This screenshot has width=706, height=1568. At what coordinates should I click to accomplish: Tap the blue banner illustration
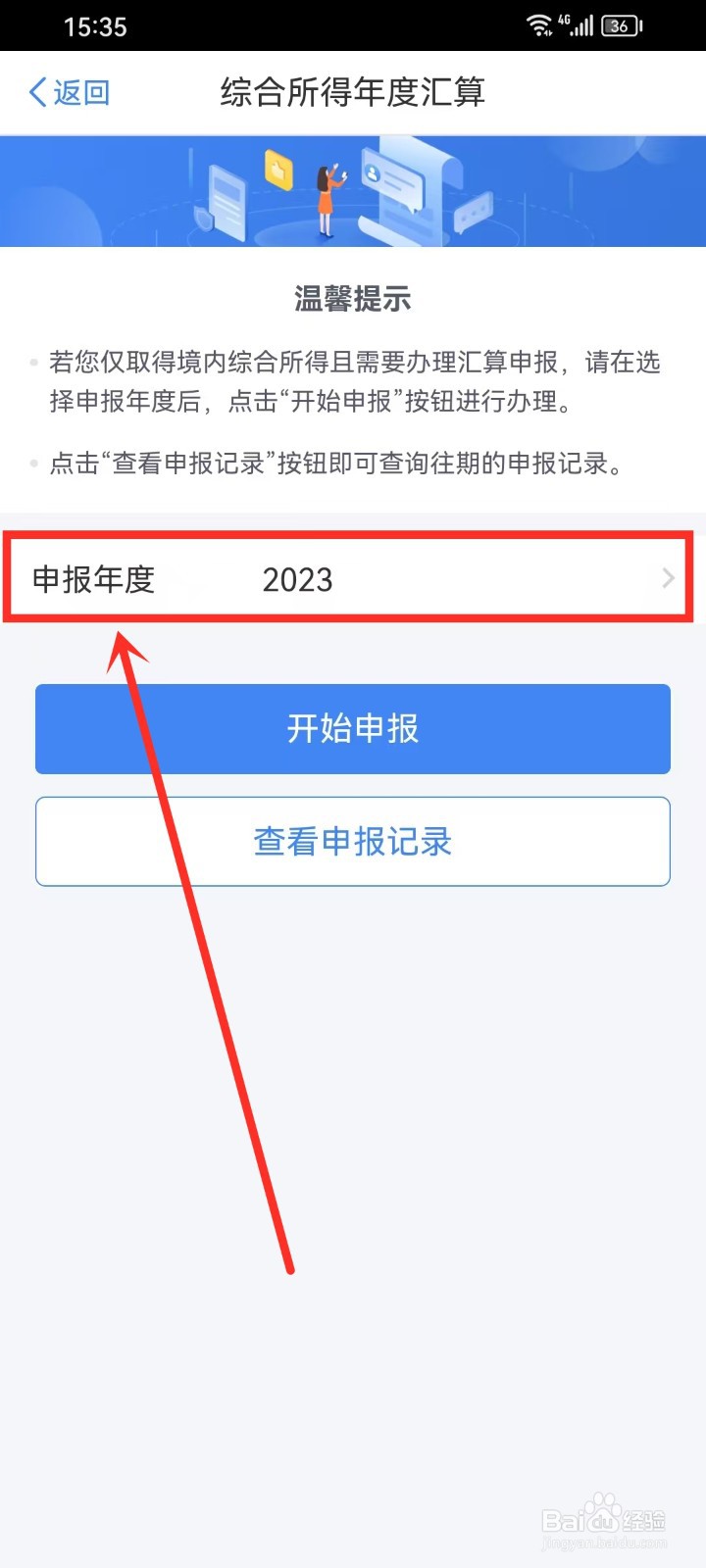point(353,191)
